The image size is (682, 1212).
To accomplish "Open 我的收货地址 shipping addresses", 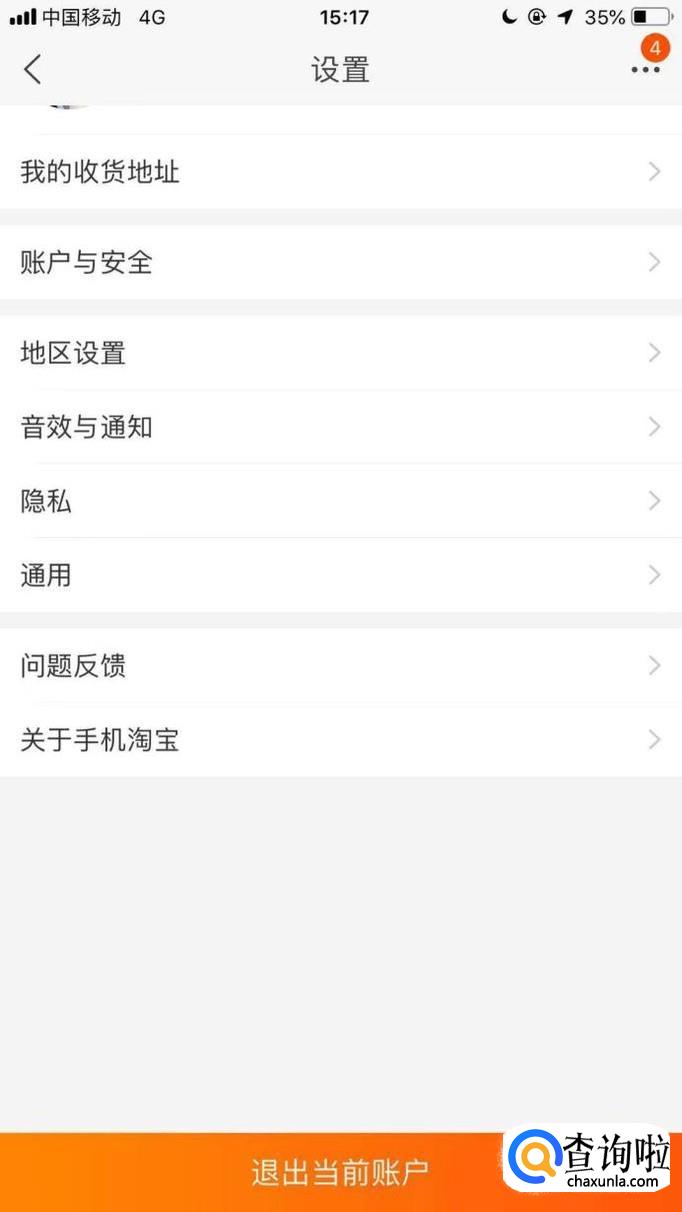I will tap(340, 172).
